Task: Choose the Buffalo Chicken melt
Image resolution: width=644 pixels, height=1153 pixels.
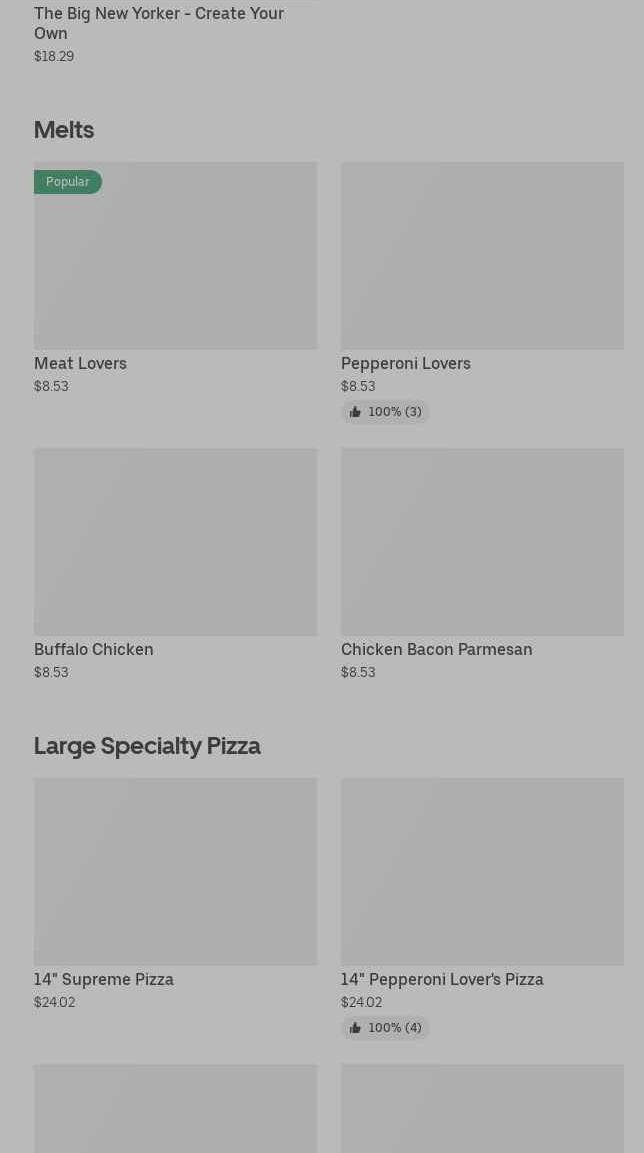Action: click(x=175, y=543)
